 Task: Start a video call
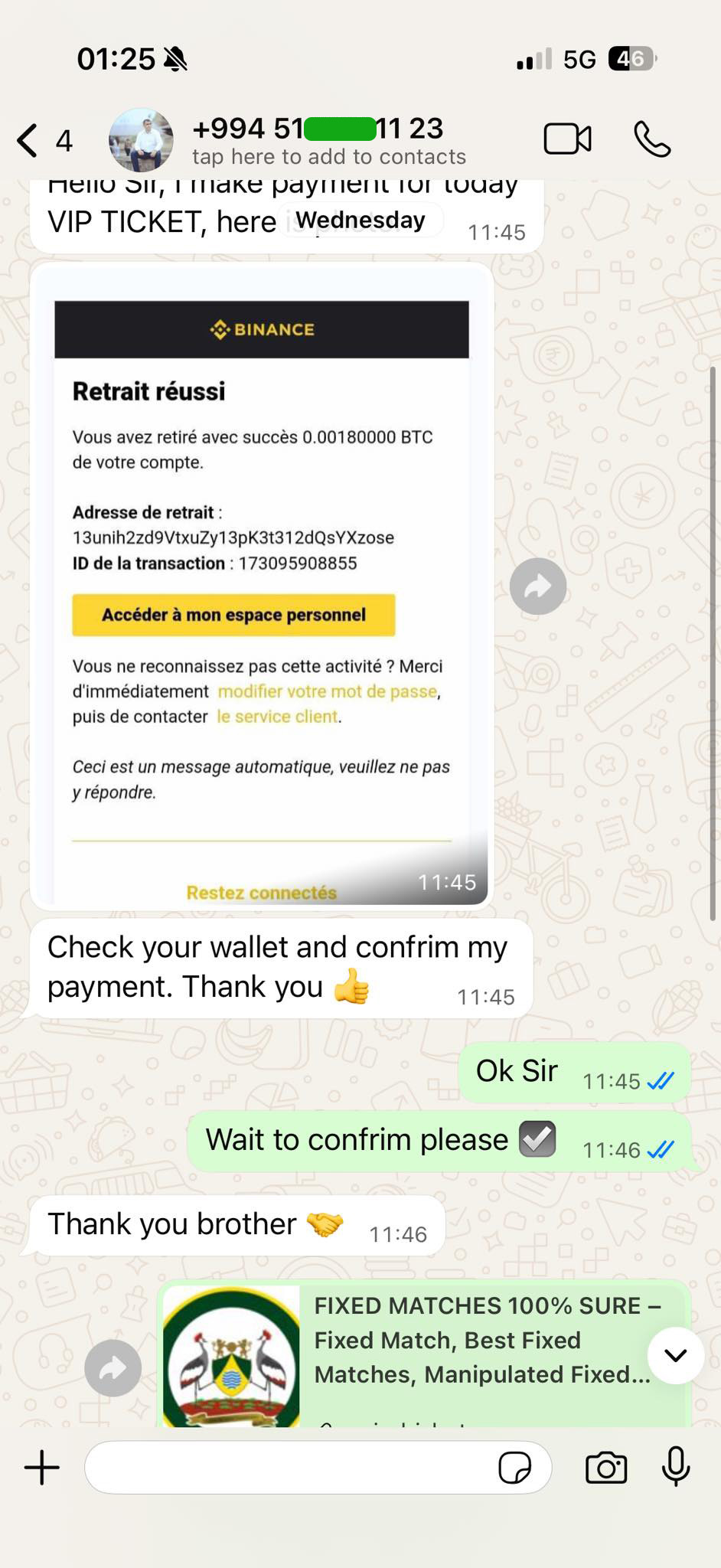567,139
